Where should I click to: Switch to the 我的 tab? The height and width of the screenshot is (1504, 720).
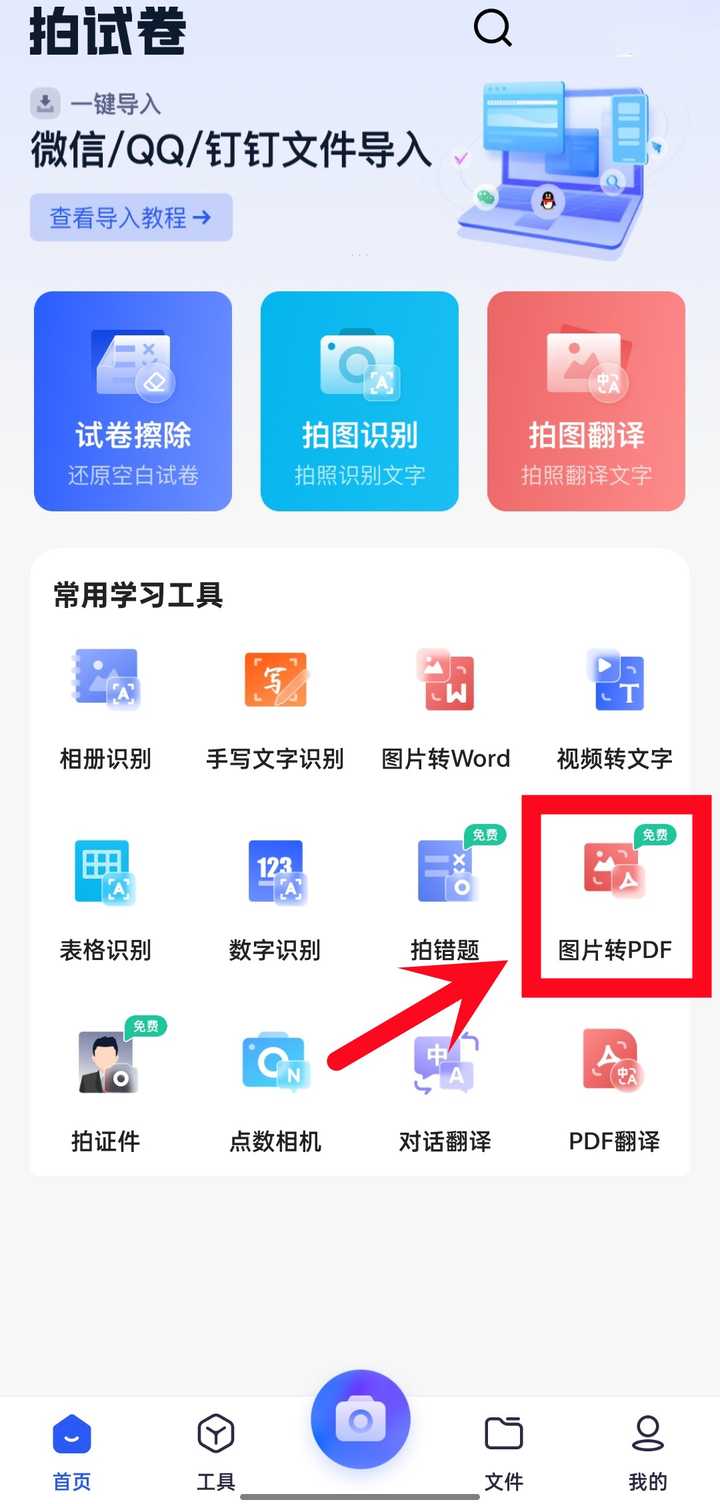click(648, 1452)
